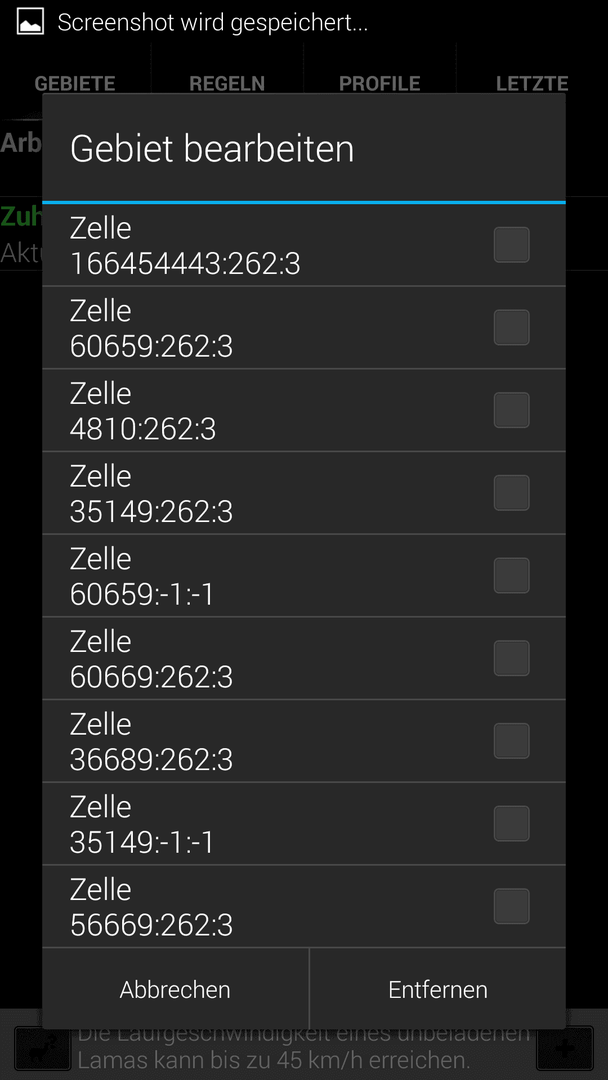The height and width of the screenshot is (1080, 608).
Task: Select Zelle 56669:262:3 checkbox
Action: pos(512,906)
